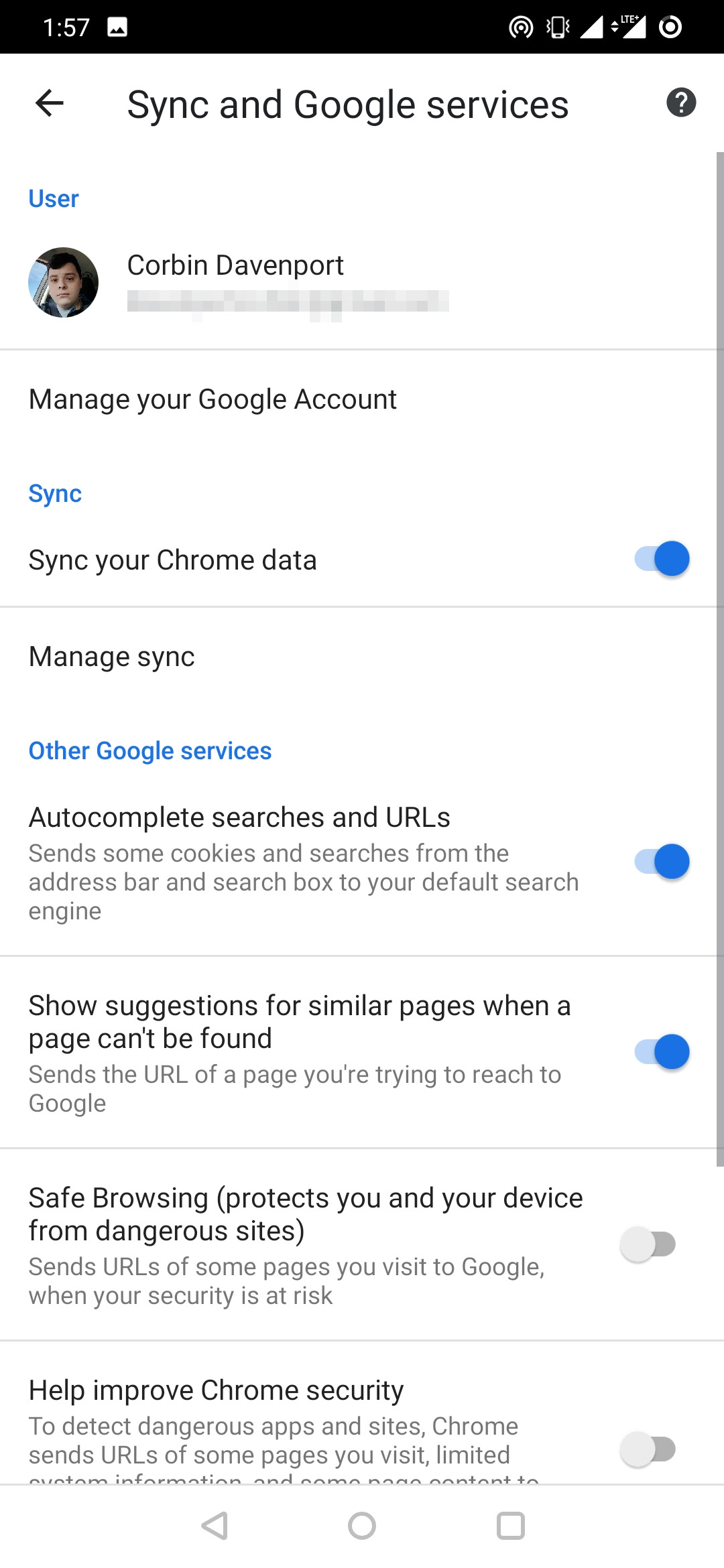724x1568 pixels.
Task: Open Manage your Google Account
Action: [362, 399]
